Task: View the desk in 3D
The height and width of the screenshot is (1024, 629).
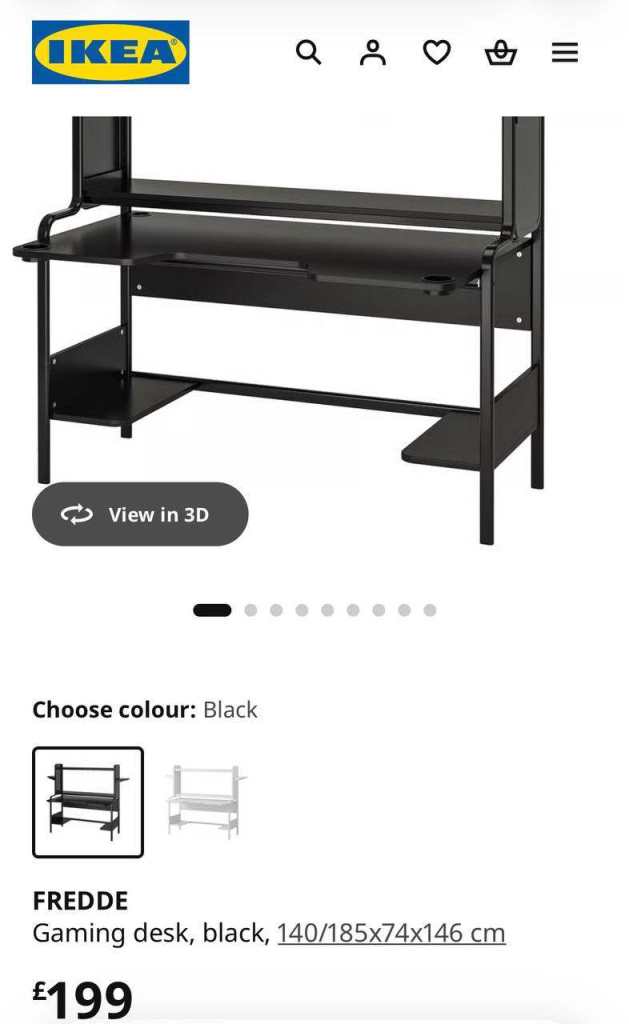Action: (140, 514)
